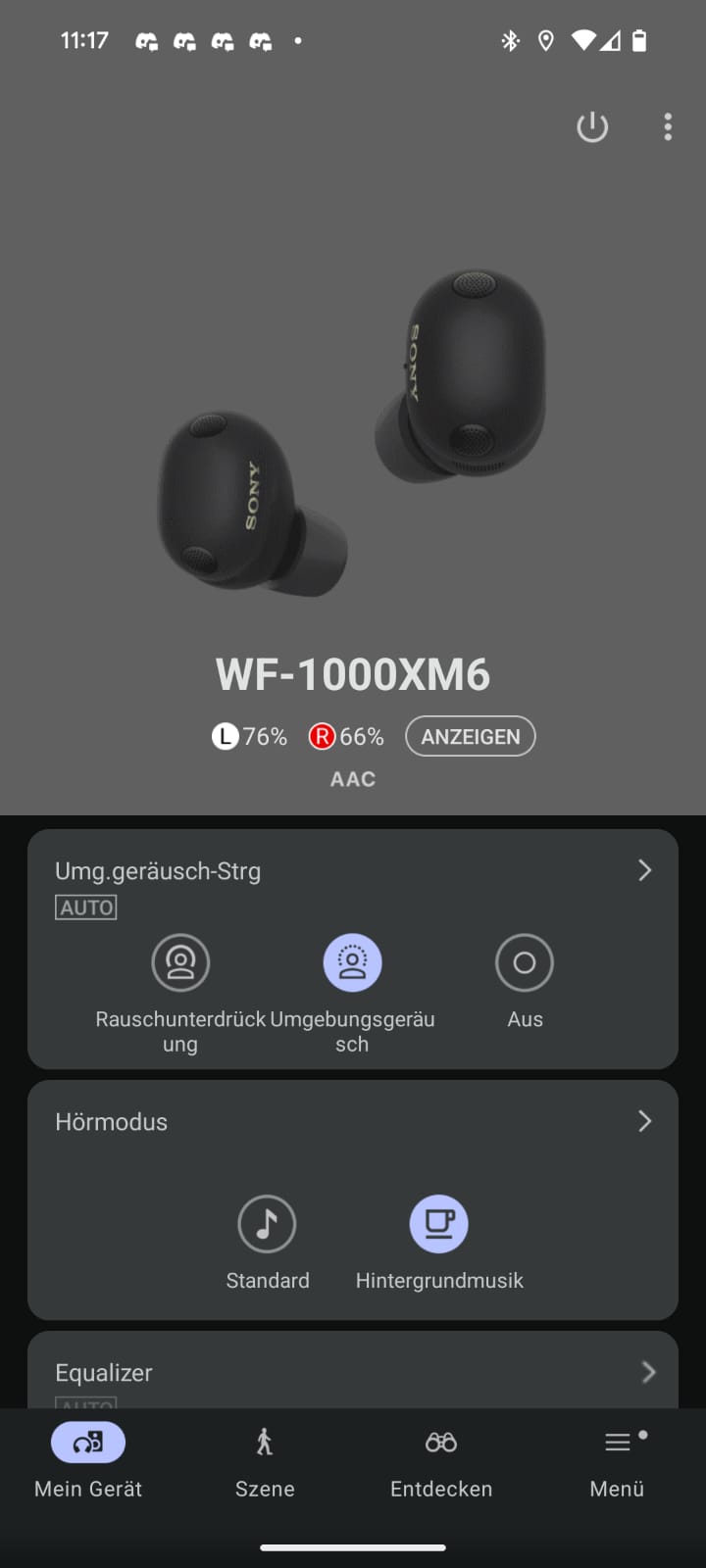This screenshot has height=1568, width=706.
Task: Tap the power icon for the headphones
Action: coord(592,127)
